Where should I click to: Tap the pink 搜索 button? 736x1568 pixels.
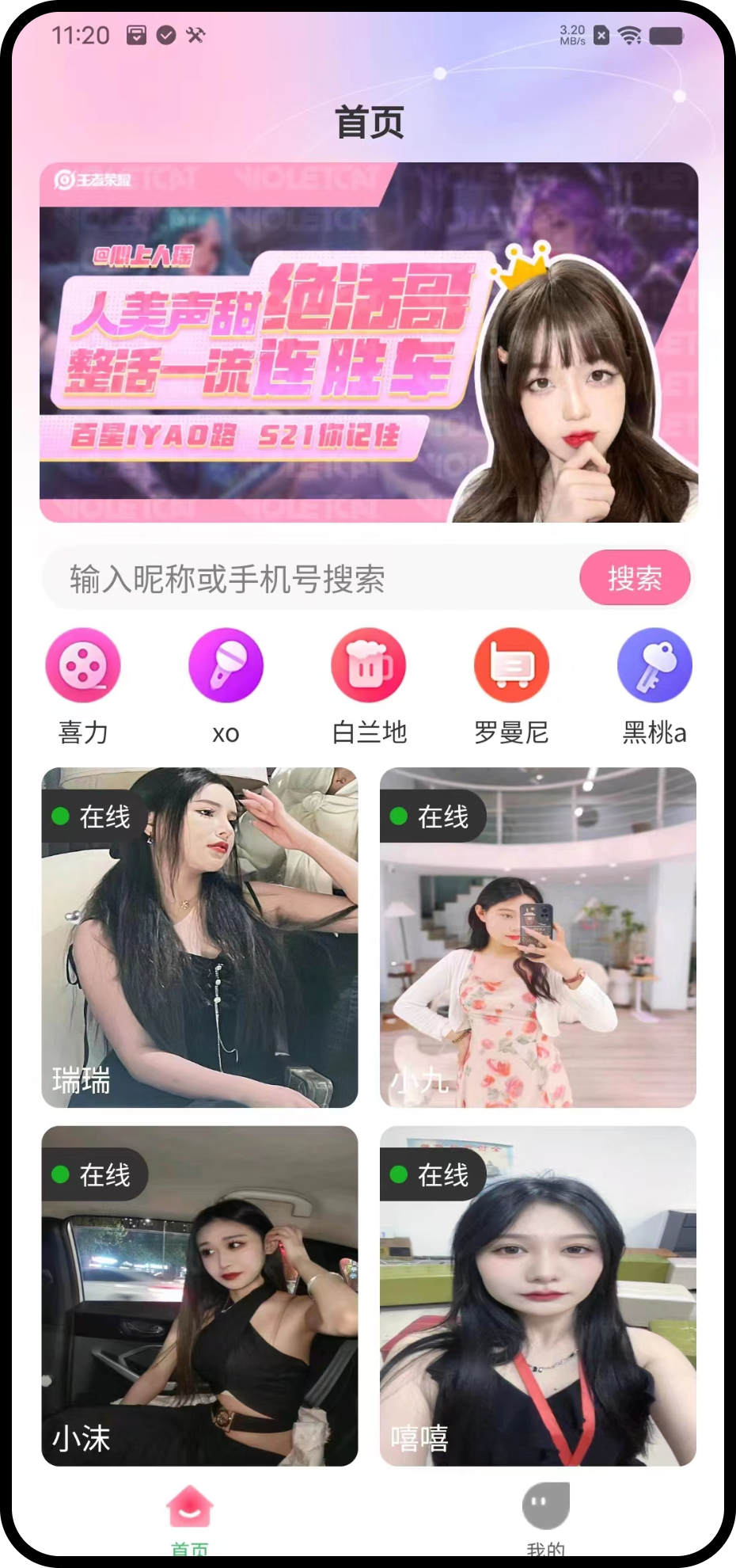[635, 578]
